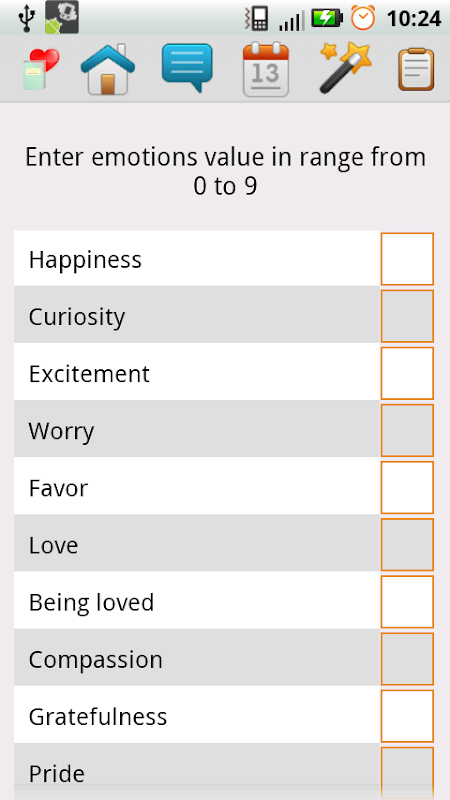Tap the magic wand icon
This screenshot has width=450, height=800.
(x=345, y=68)
